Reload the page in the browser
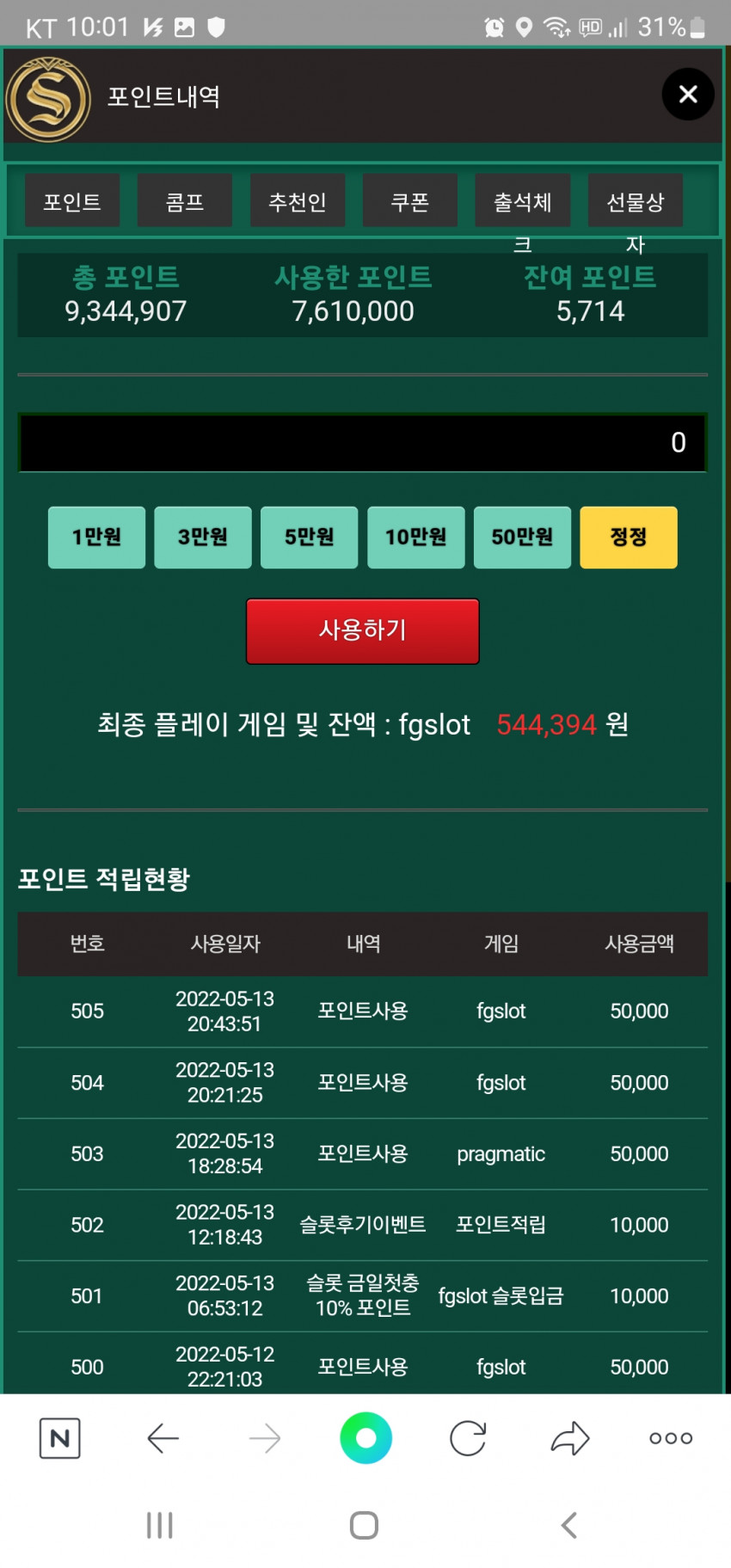 point(468,1438)
